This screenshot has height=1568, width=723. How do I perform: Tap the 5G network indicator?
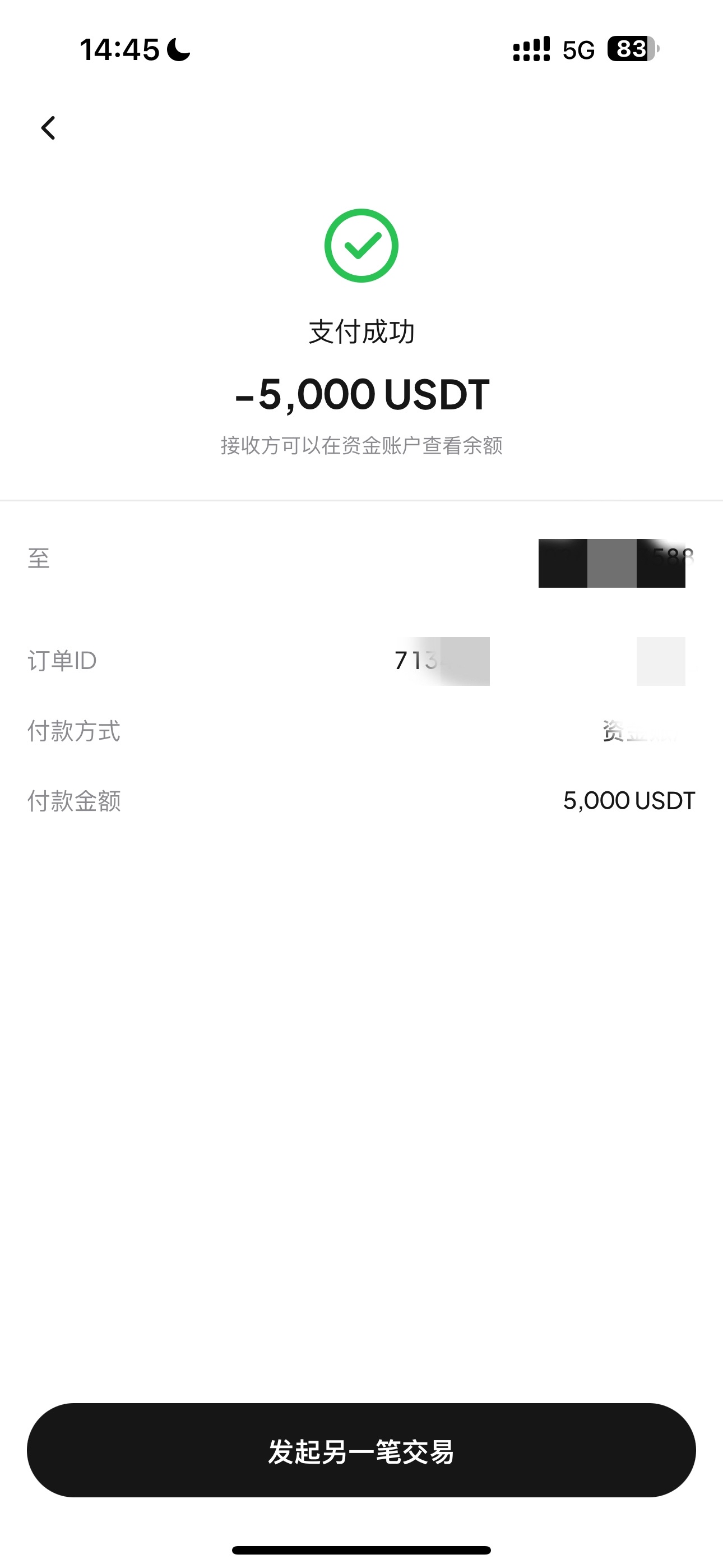[x=577, y=49]
